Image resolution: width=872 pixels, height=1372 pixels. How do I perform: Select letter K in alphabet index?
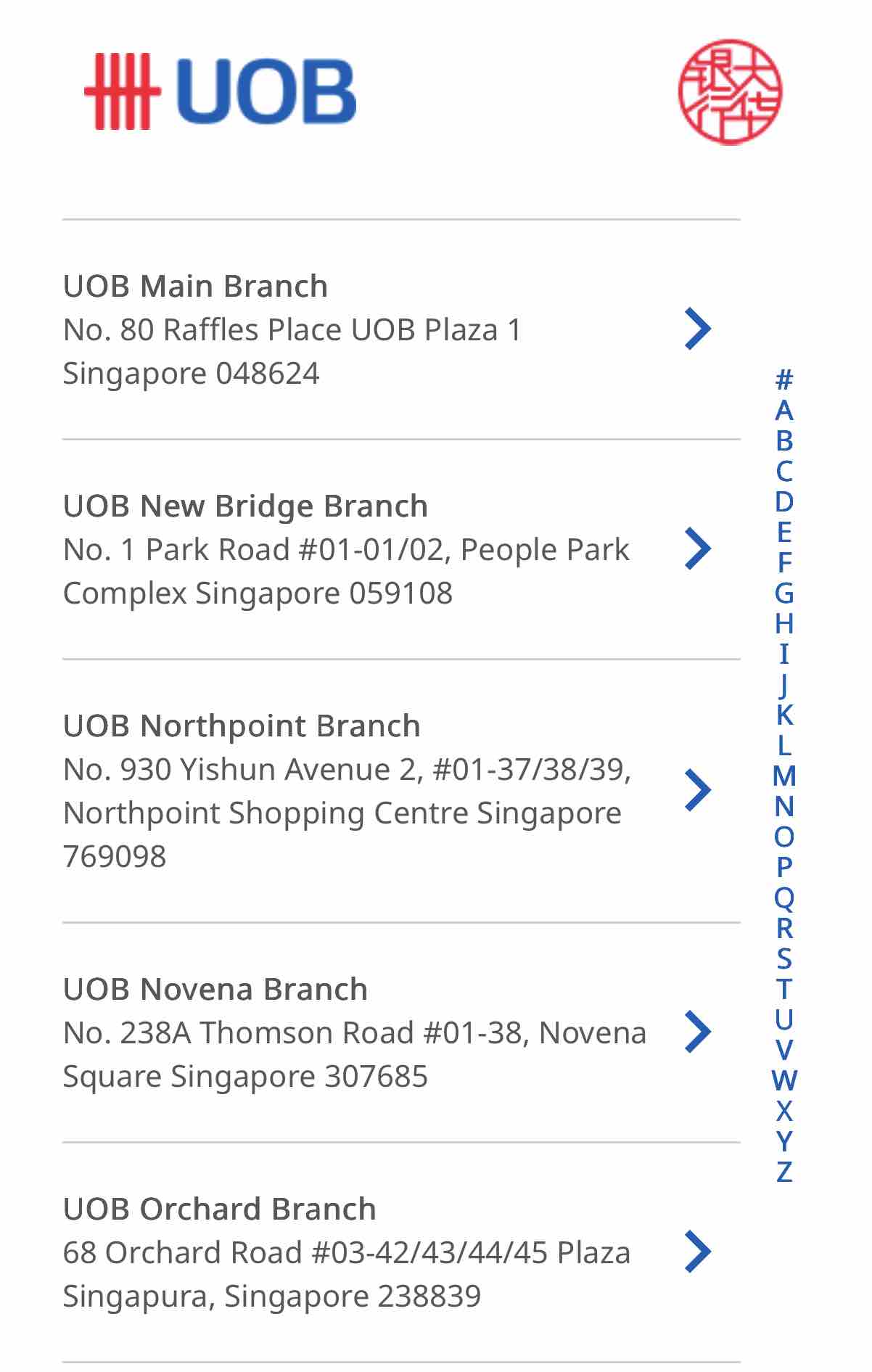[784, 715]
